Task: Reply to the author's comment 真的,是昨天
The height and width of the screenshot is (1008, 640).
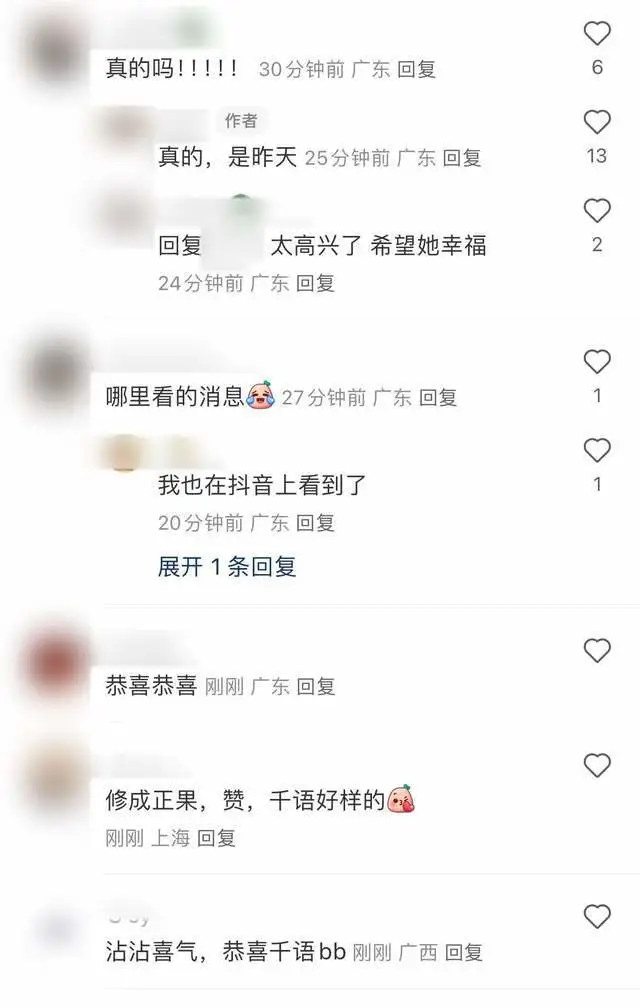Action: (462, 157)
